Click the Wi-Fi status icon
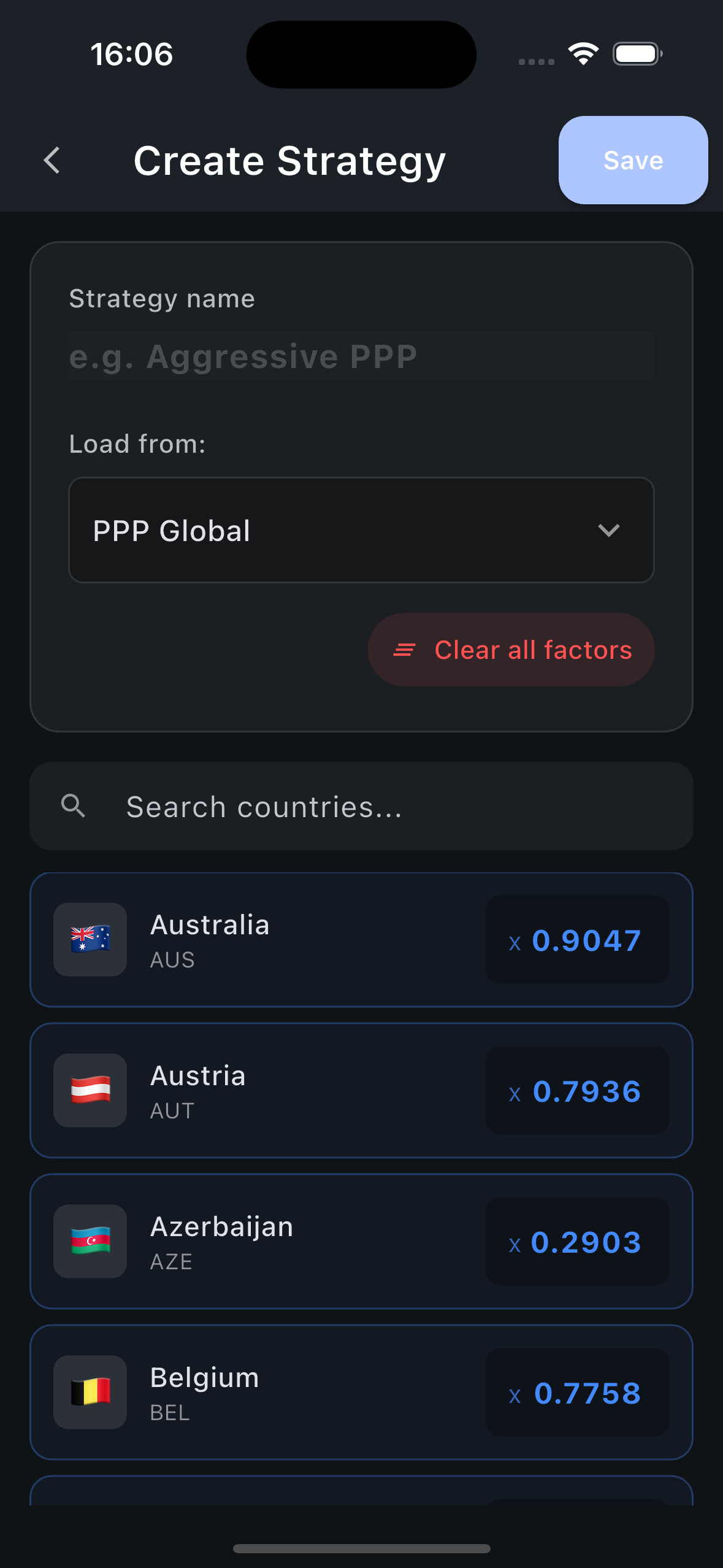The width and height of the screenshot is (723, 1568). click(x=583, y=53)
